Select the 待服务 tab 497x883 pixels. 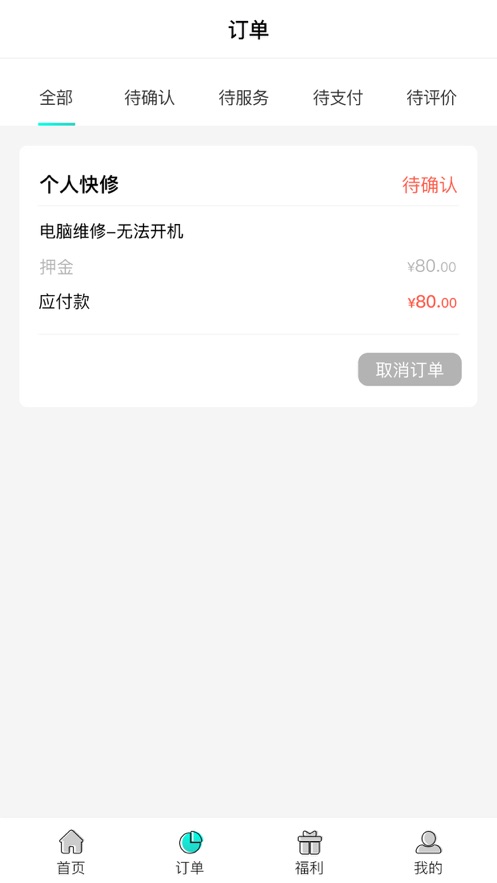pyautogui.click(x=244, y=98)
